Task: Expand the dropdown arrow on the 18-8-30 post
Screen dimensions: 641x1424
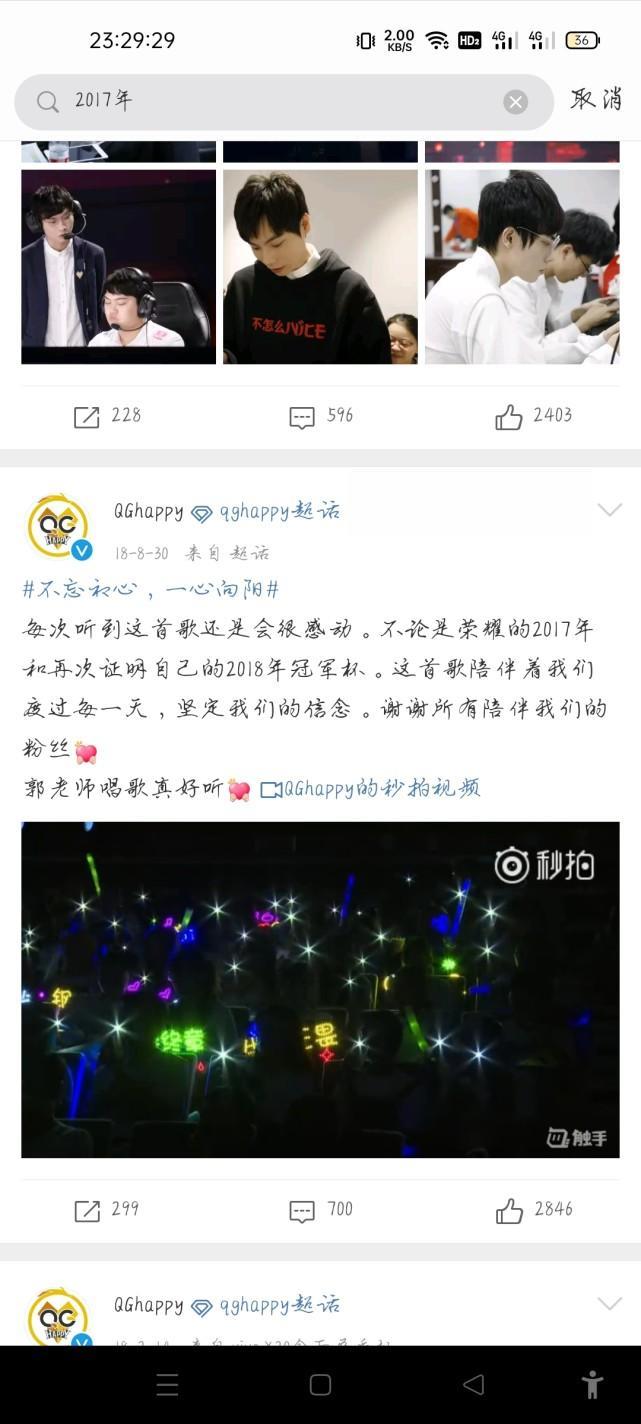Action: [609, 510]
